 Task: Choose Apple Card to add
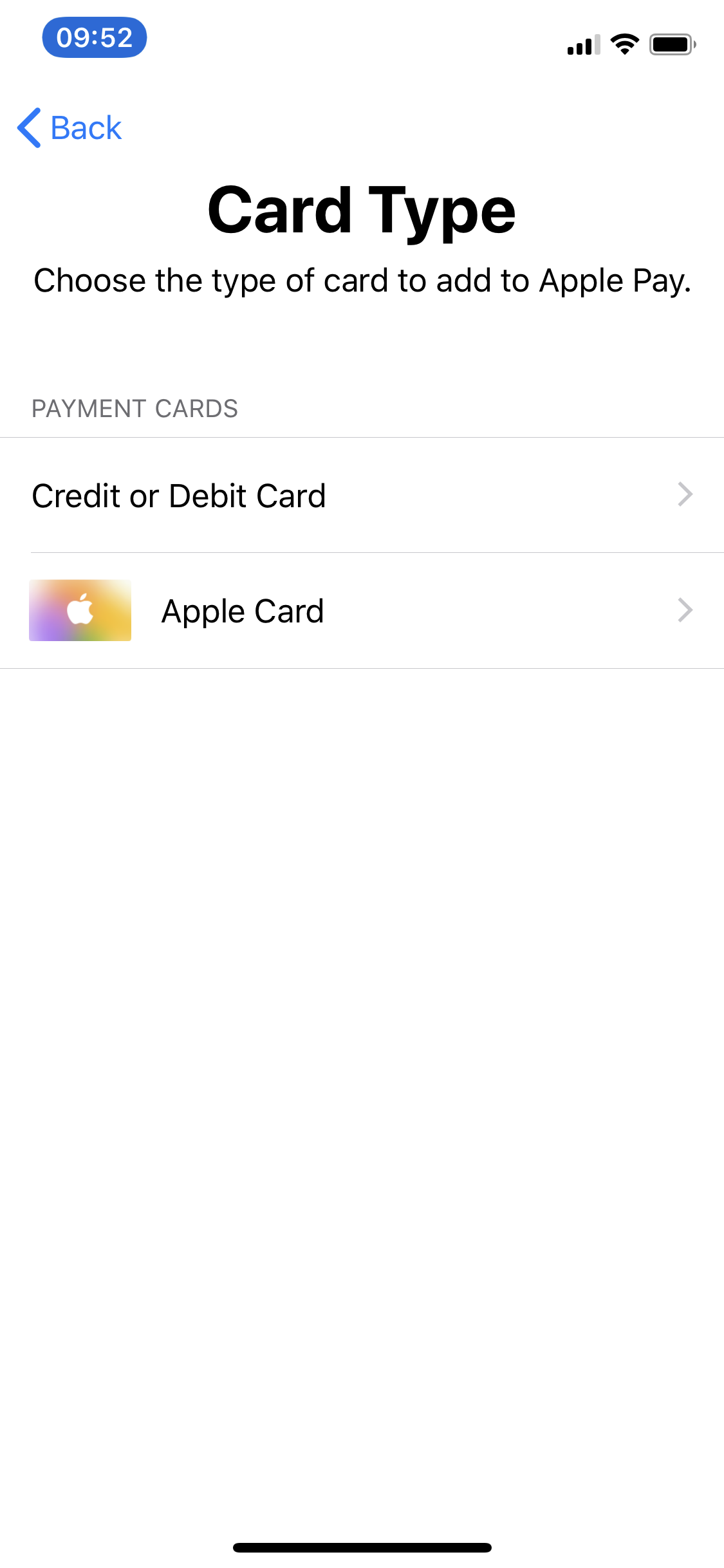[x=362, y=611]
